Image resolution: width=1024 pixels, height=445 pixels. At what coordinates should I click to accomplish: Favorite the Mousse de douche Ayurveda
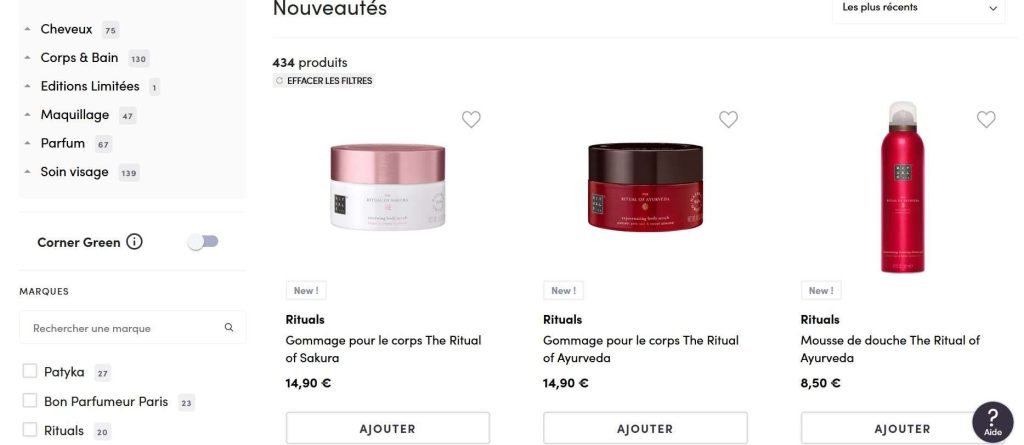pos(986,120)
